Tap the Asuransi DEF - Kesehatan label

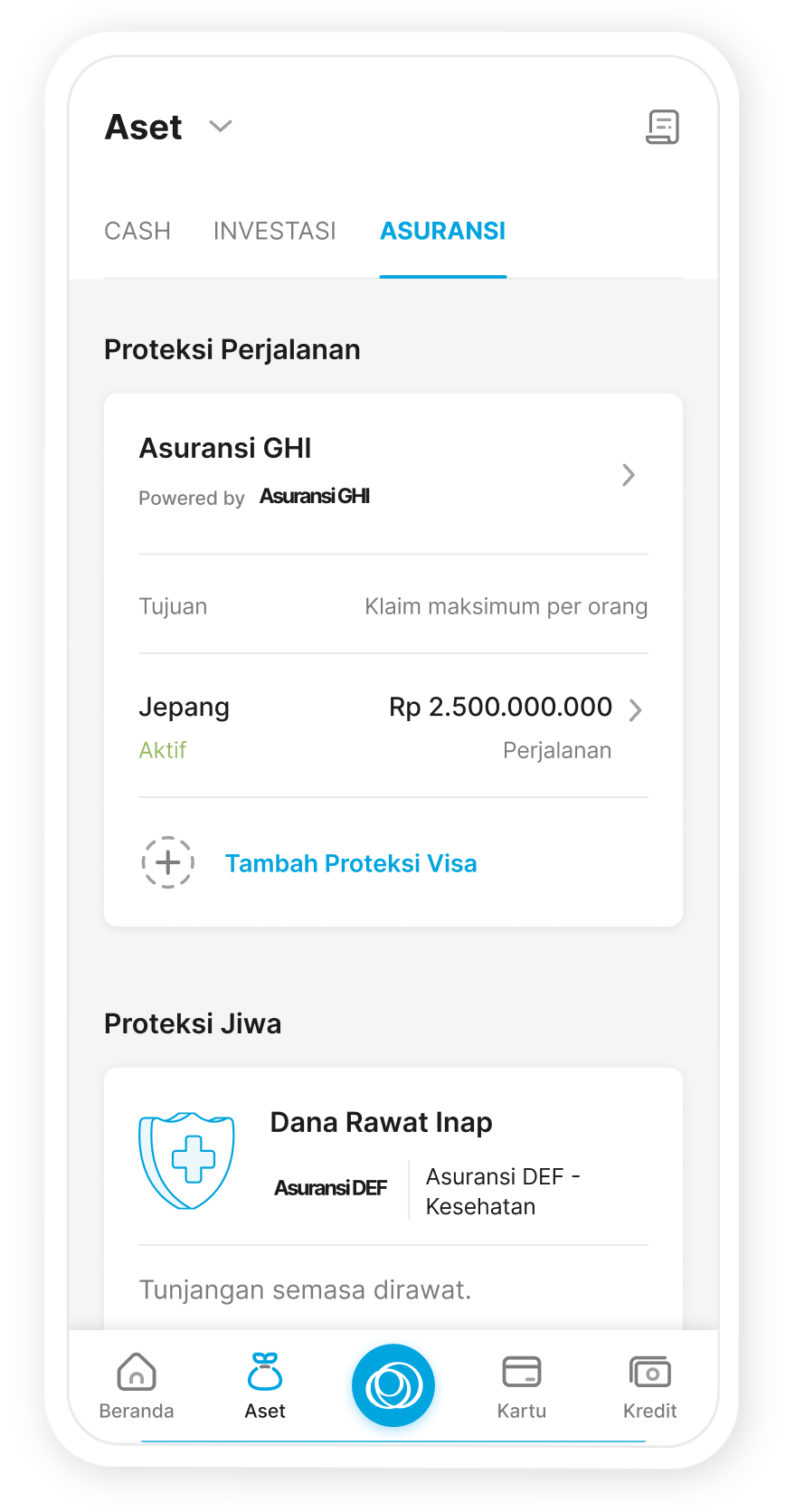[x=503, y=1191]
